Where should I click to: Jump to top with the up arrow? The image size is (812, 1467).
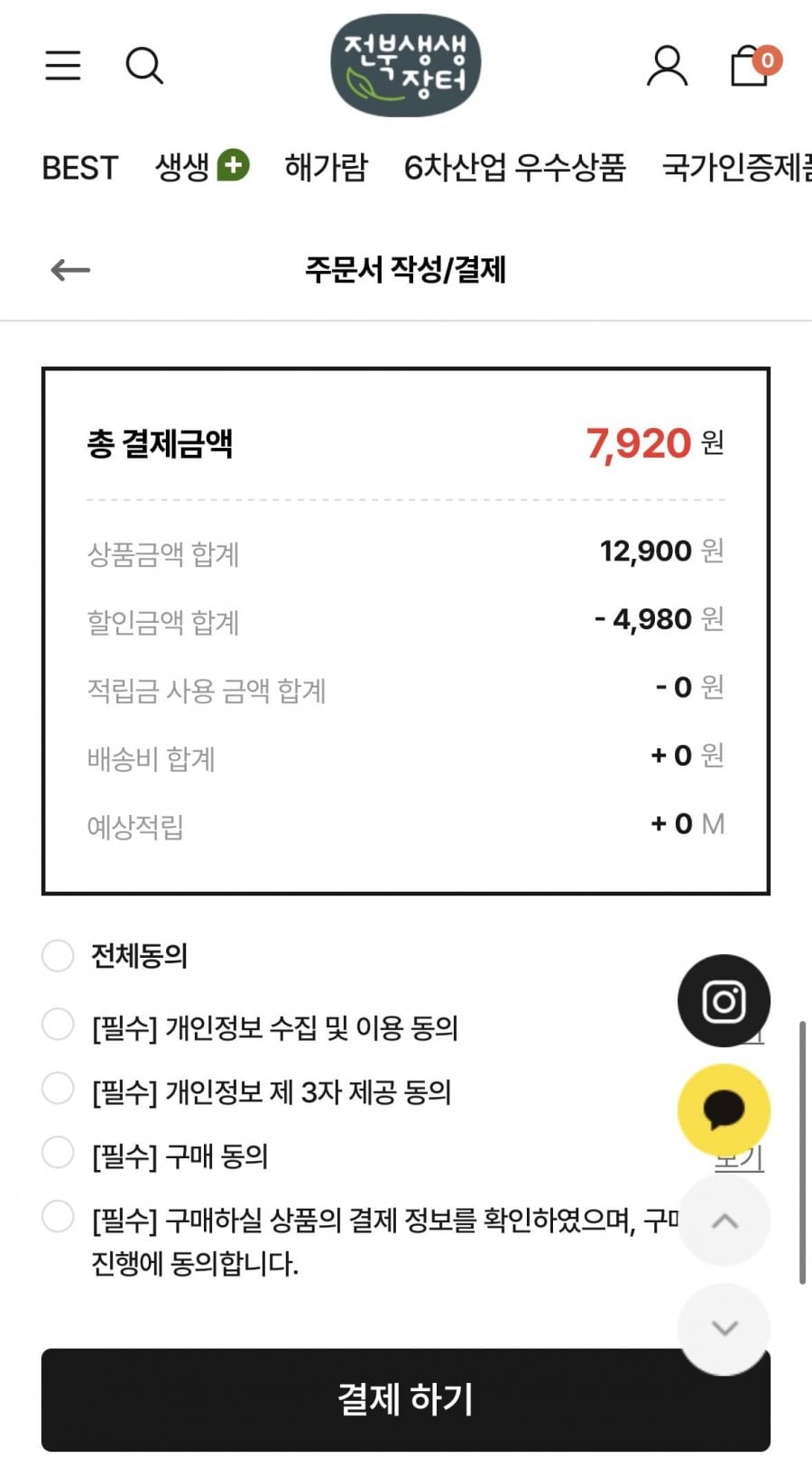724,1221
